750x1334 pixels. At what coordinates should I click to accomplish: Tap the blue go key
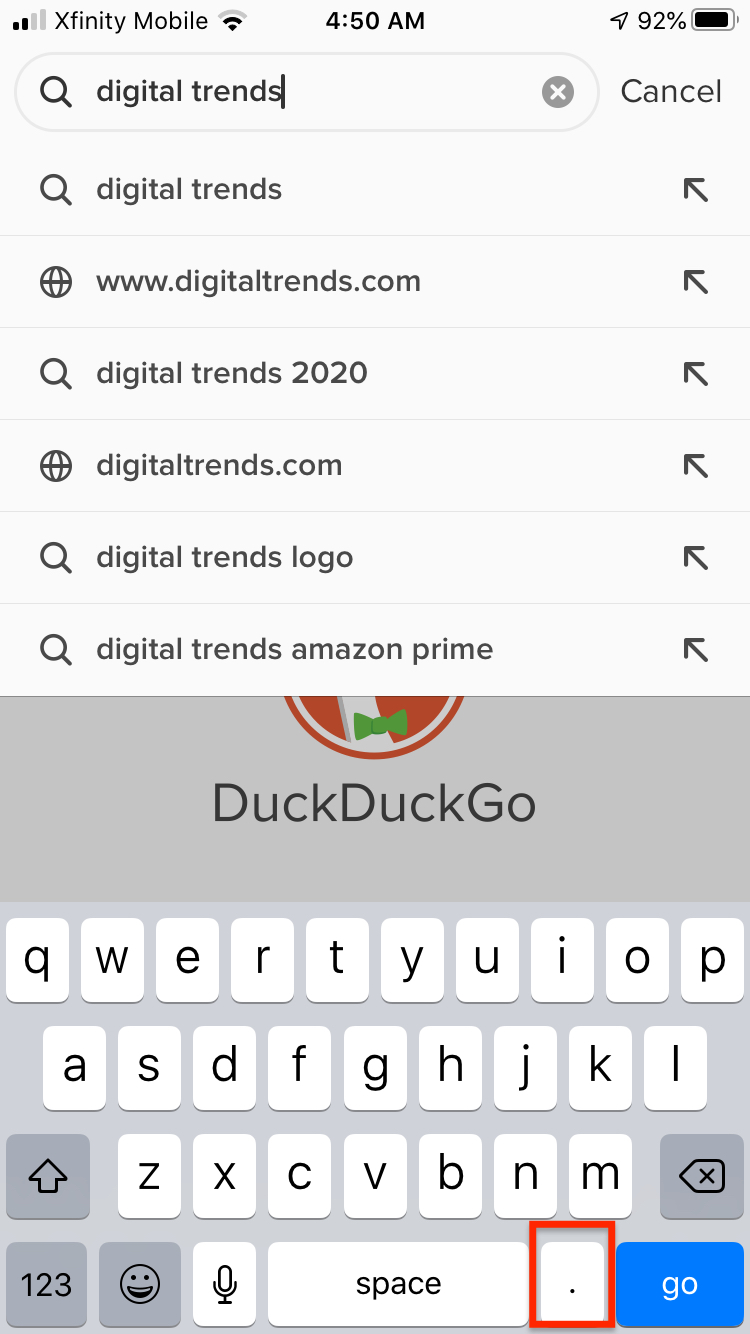tap(679, 1284)
